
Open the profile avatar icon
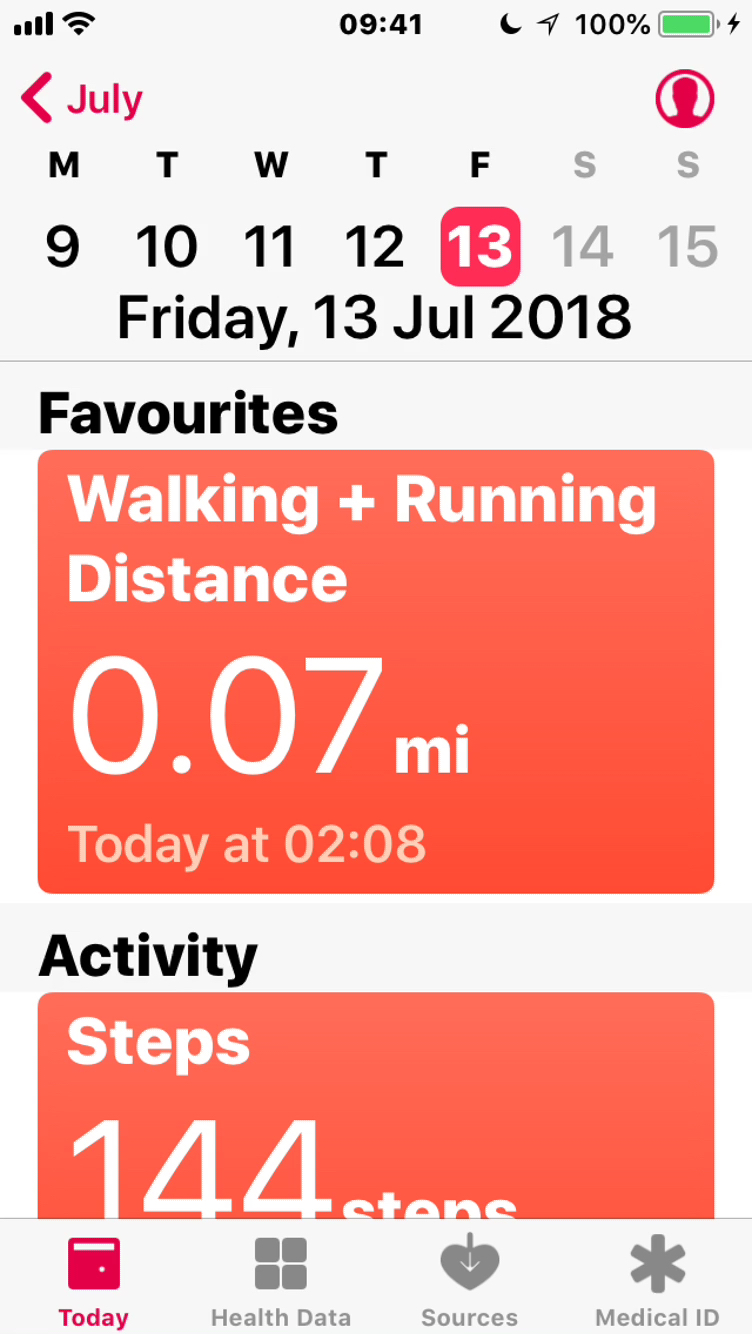(x=684, y=97)
